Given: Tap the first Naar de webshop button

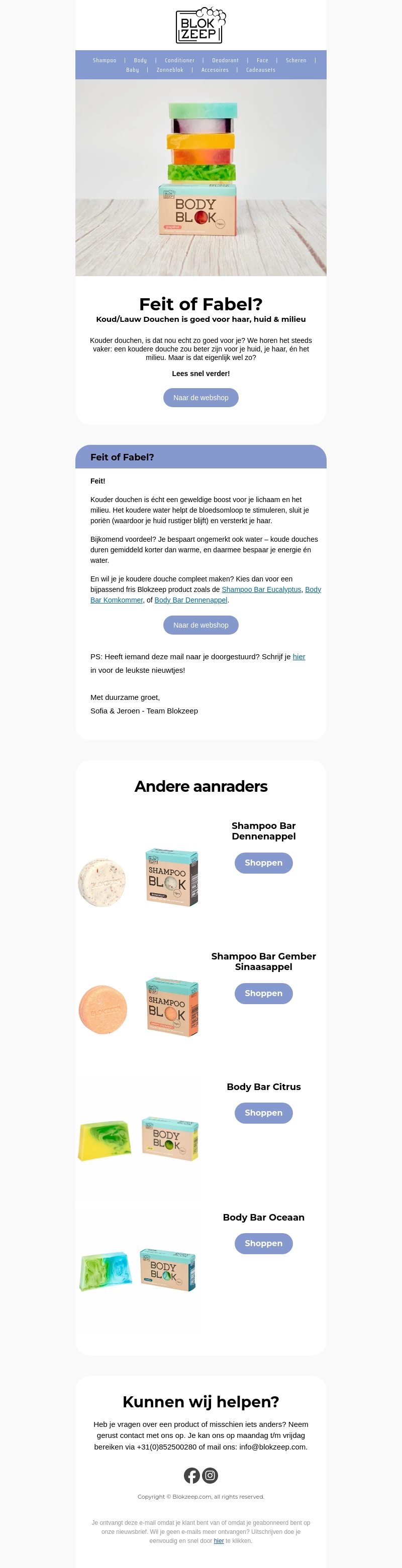Looking at the screenshot, I should pos(200,398).
